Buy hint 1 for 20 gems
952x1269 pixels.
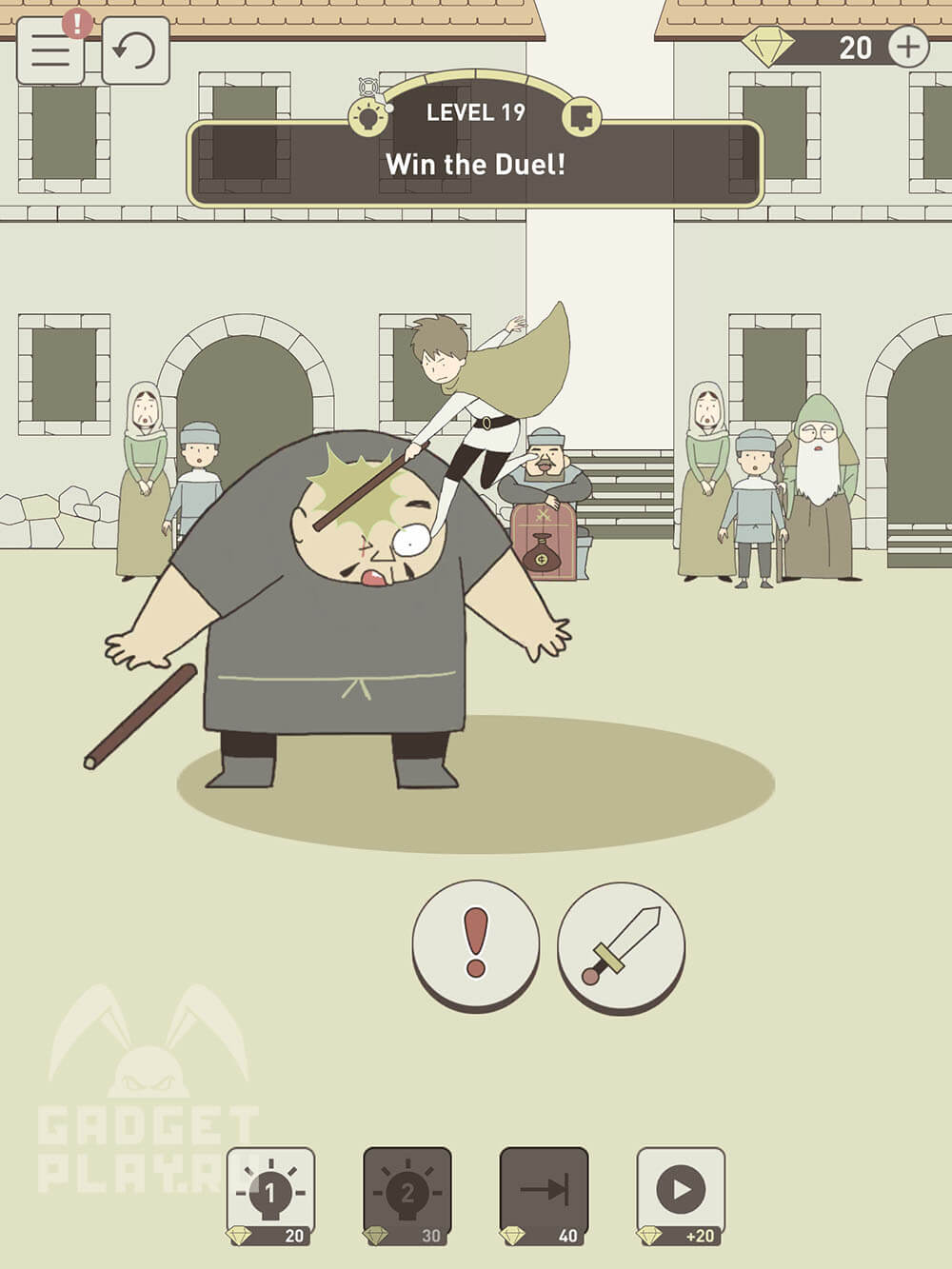270,1195
